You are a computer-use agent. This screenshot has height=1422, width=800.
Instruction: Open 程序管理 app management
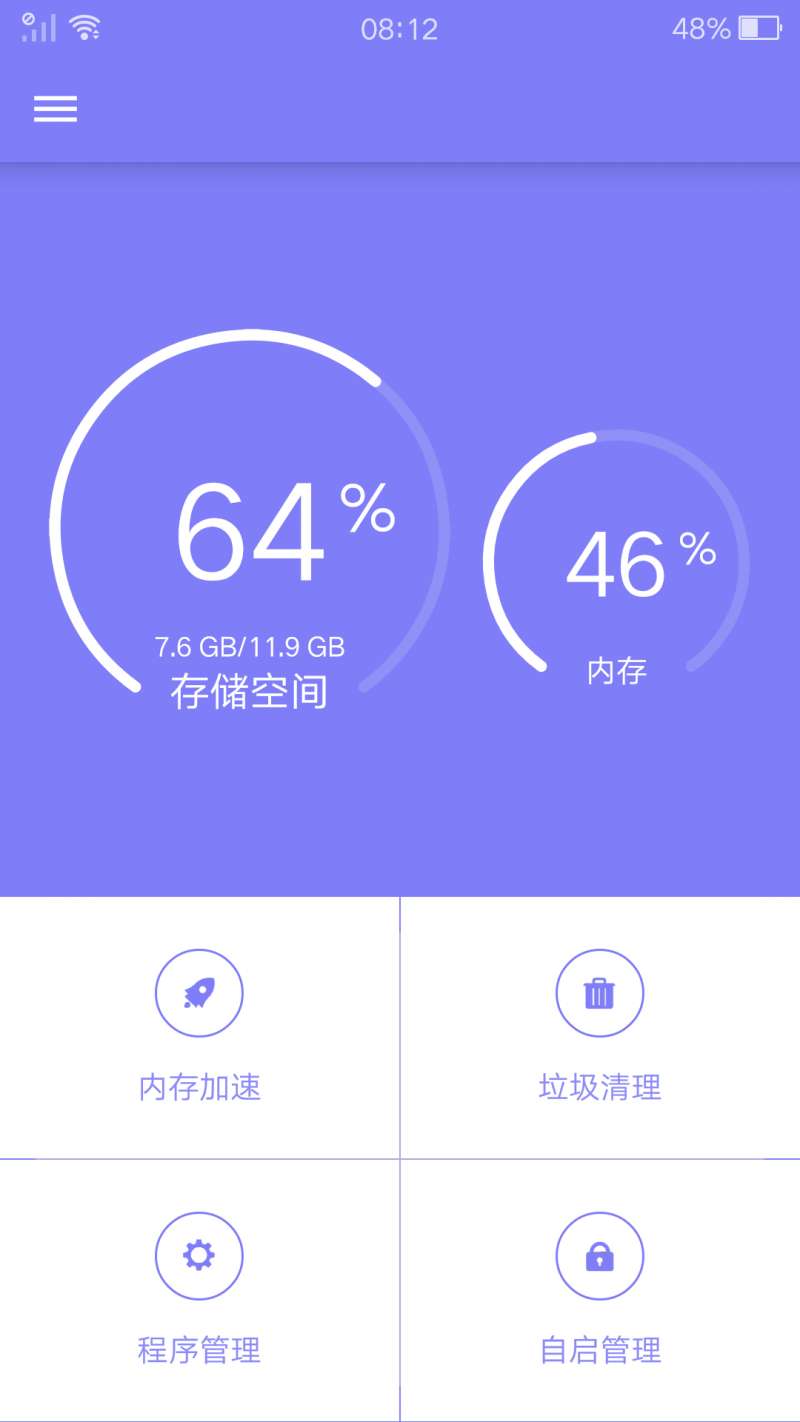click(199, 1290)
